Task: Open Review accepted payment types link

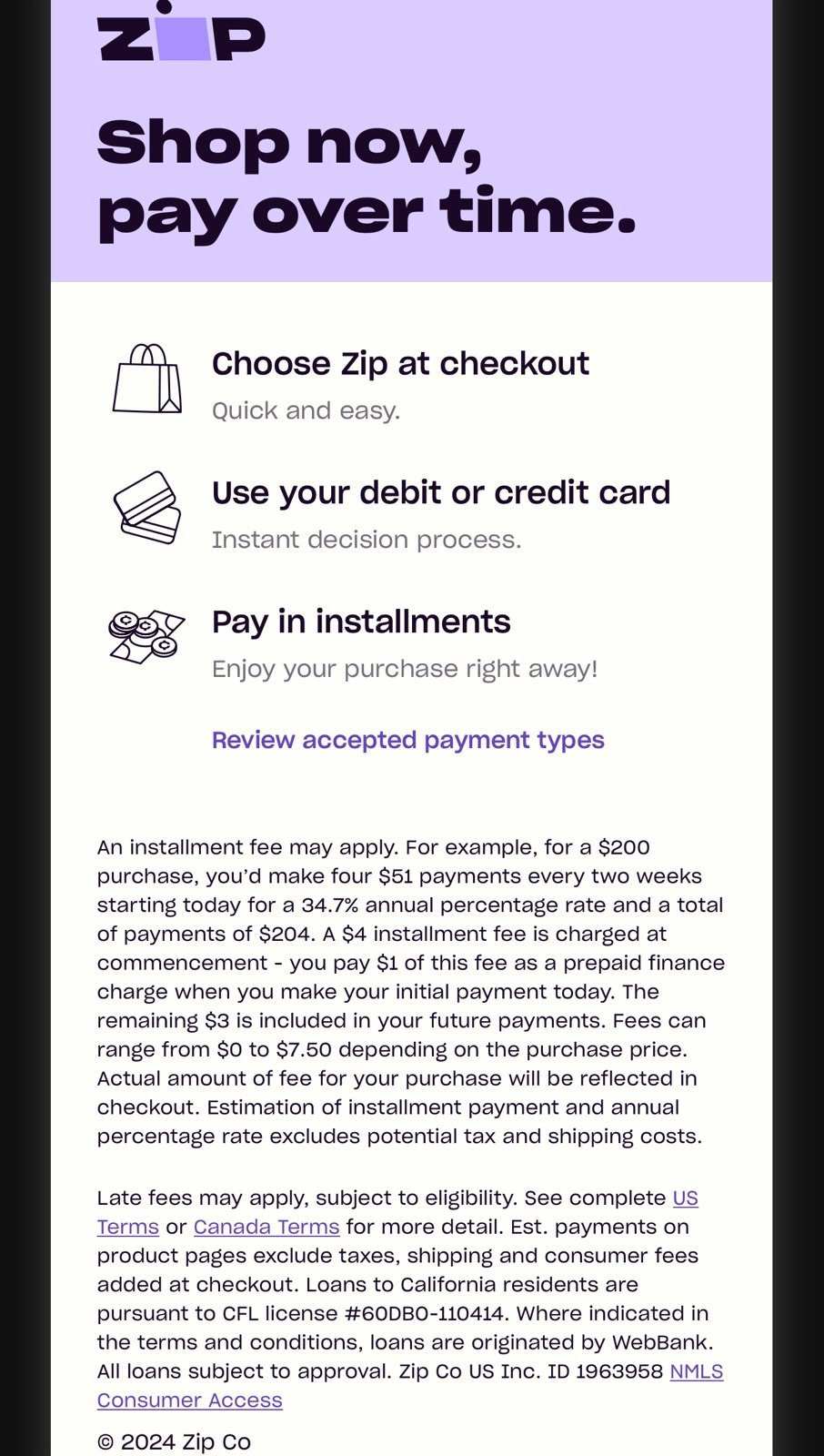Action: [x=407, y=740]
